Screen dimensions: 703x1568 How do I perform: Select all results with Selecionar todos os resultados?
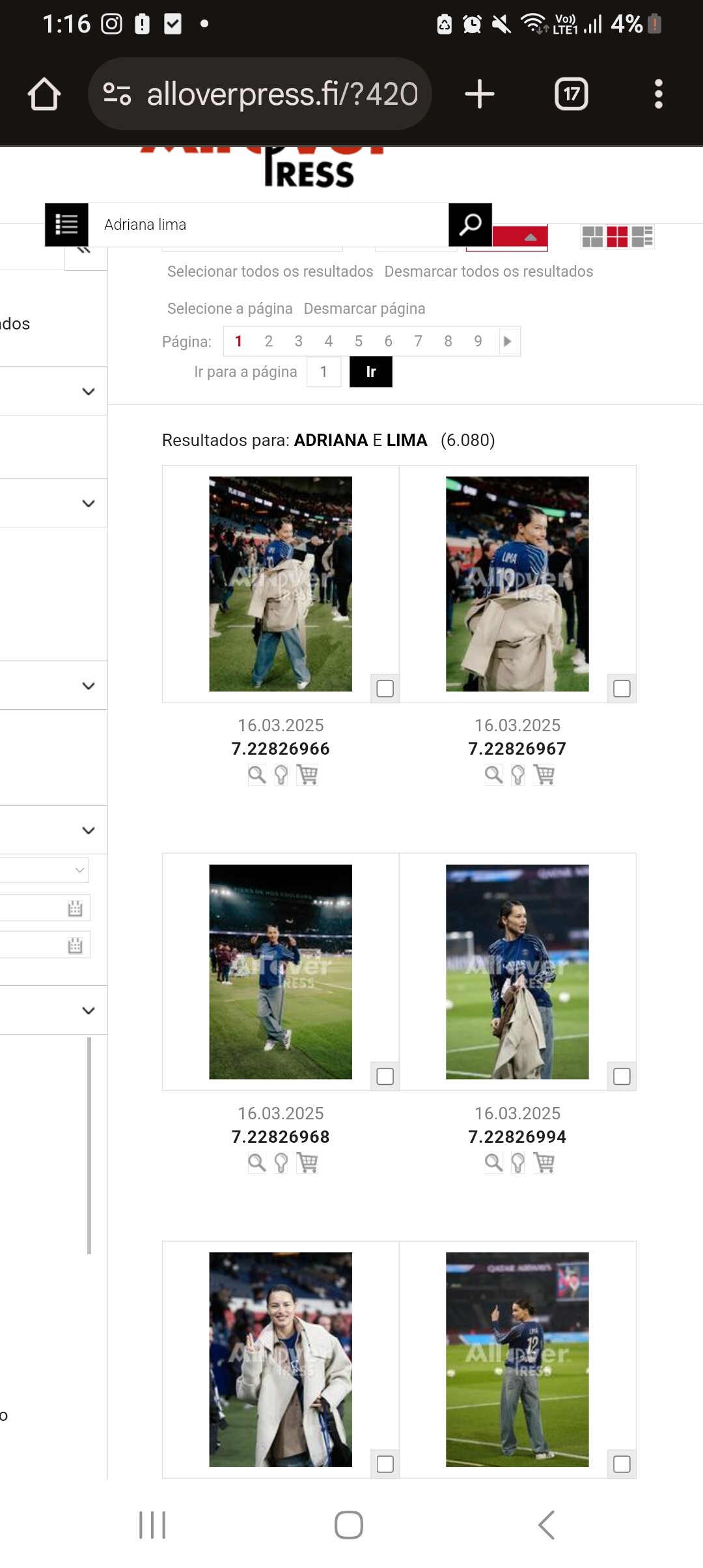270,272
